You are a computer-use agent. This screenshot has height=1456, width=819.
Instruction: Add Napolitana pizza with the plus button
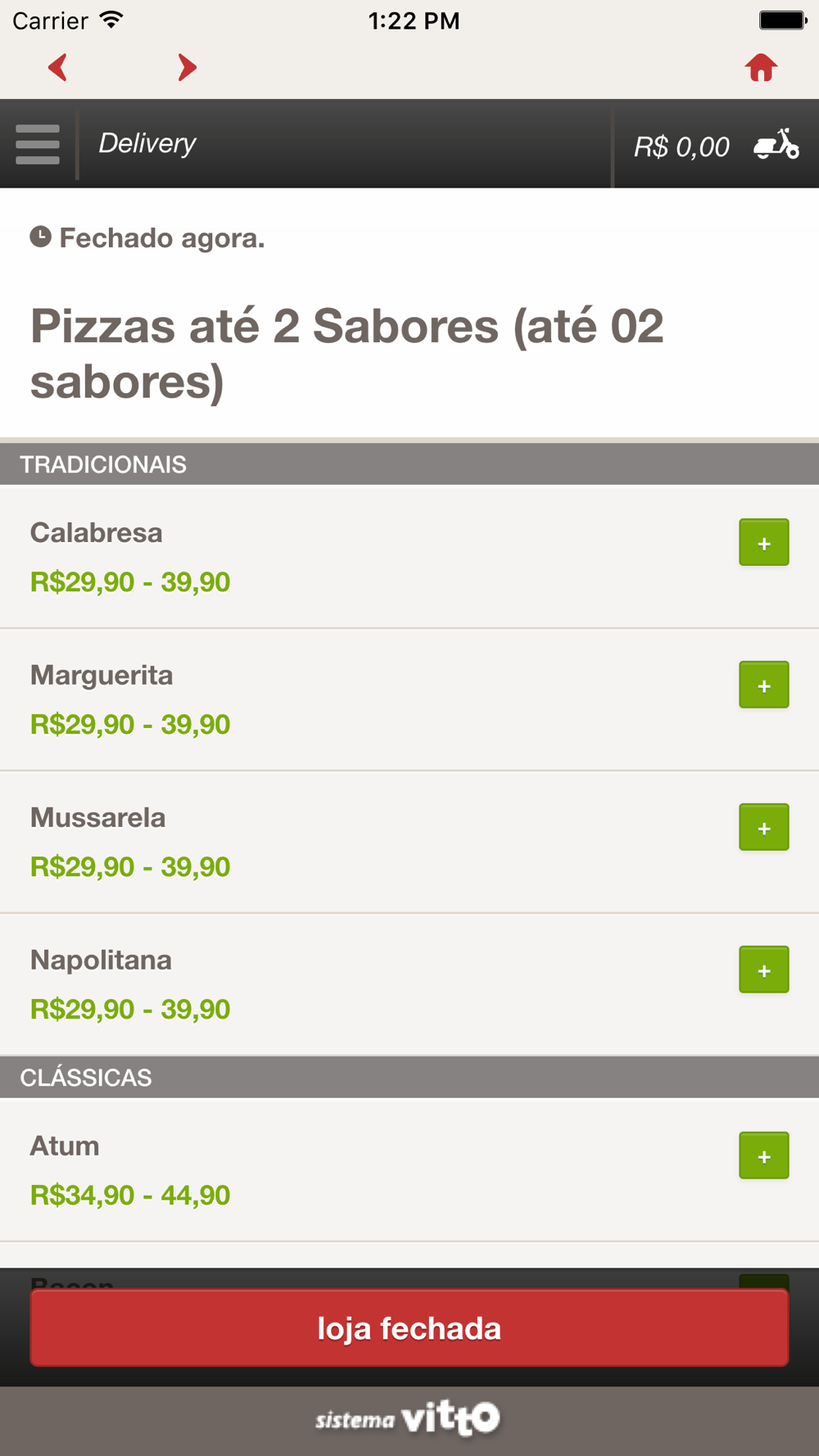(764, 970)
